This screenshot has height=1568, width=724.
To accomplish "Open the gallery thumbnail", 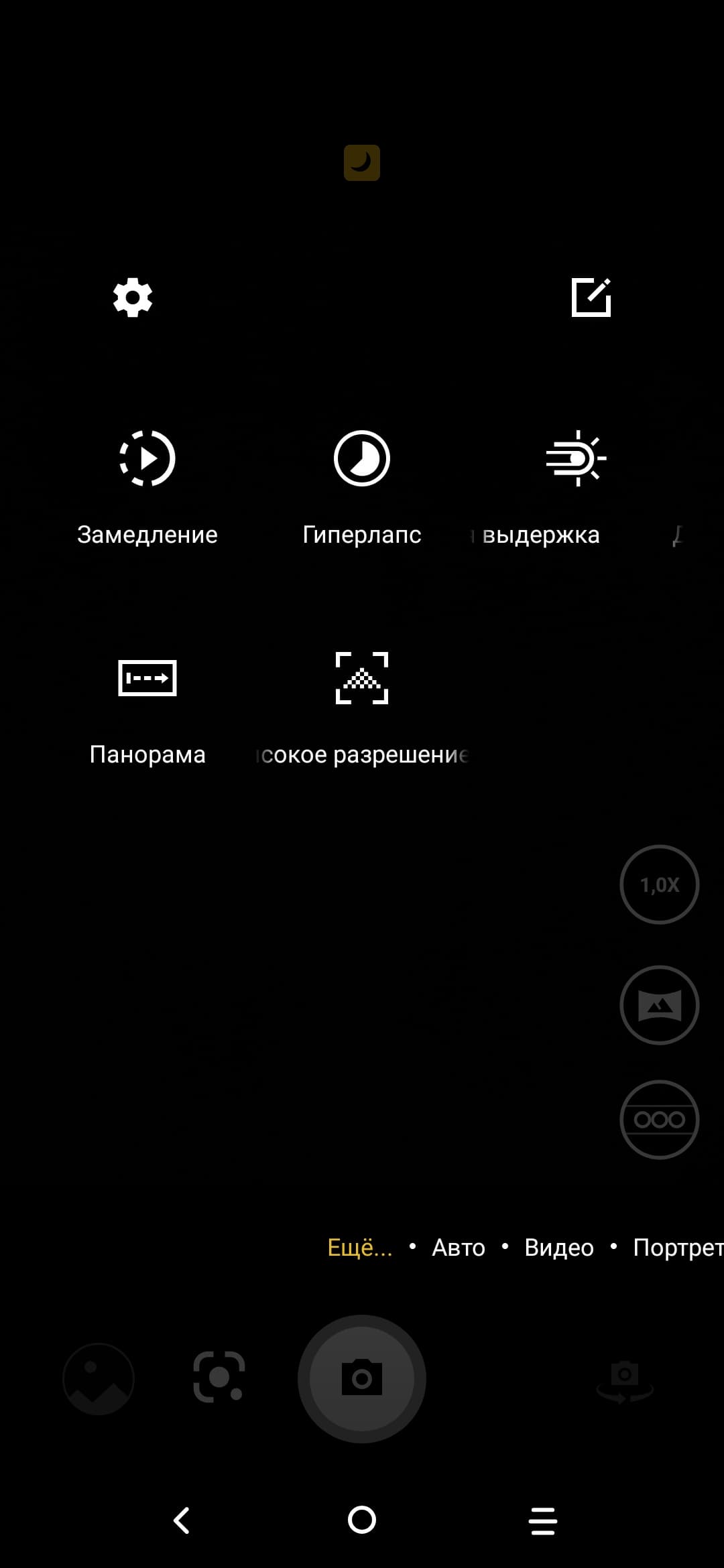I will (99, 1378).
